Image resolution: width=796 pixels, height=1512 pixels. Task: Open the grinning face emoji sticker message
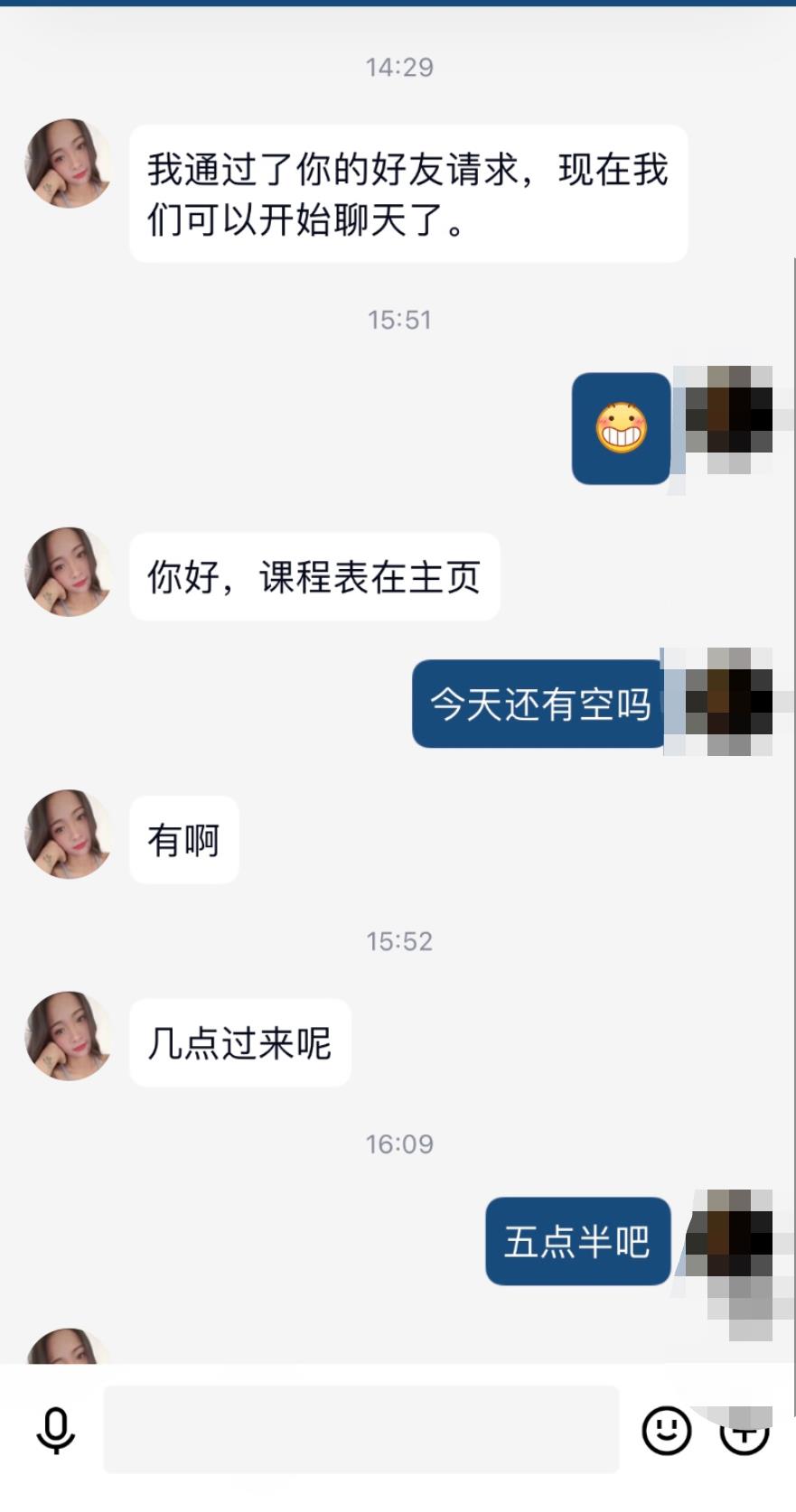coord(621,429)
